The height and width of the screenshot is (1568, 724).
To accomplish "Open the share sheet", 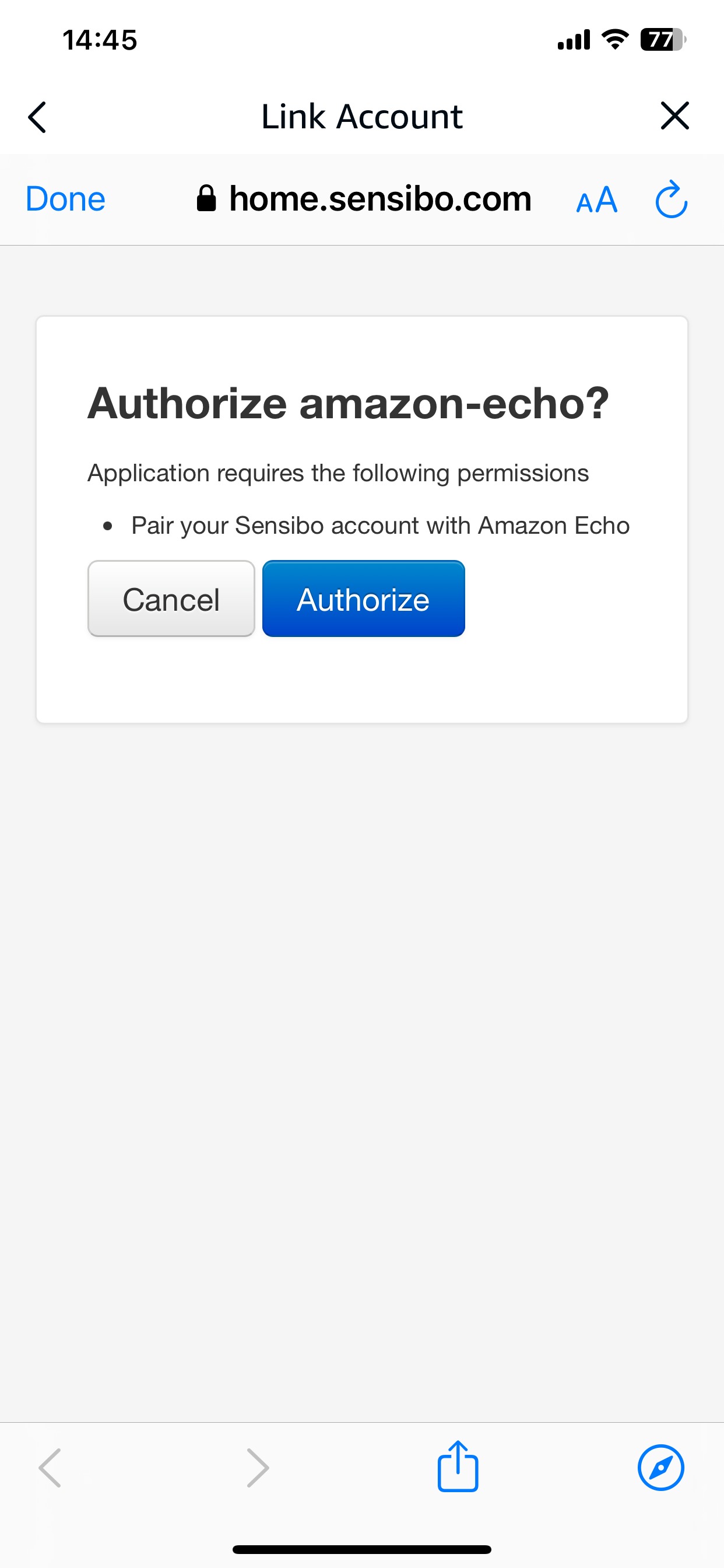I will (x=458, y=1466).
